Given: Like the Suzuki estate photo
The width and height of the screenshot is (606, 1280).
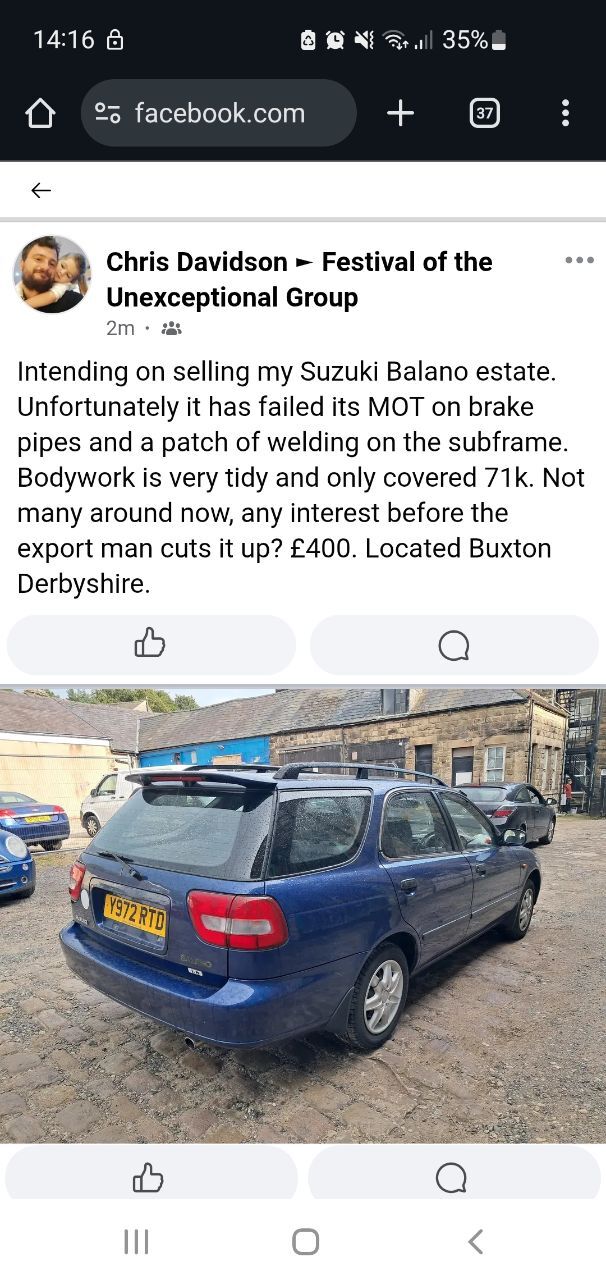Looking at the screenshot, I should 151,1176.
